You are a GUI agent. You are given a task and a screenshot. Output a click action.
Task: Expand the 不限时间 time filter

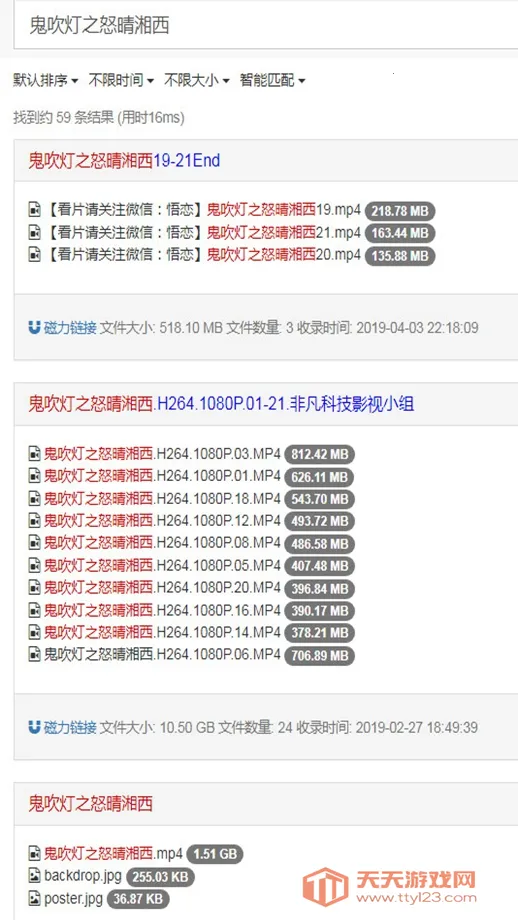pyautogui.click(x=121, y=80)
